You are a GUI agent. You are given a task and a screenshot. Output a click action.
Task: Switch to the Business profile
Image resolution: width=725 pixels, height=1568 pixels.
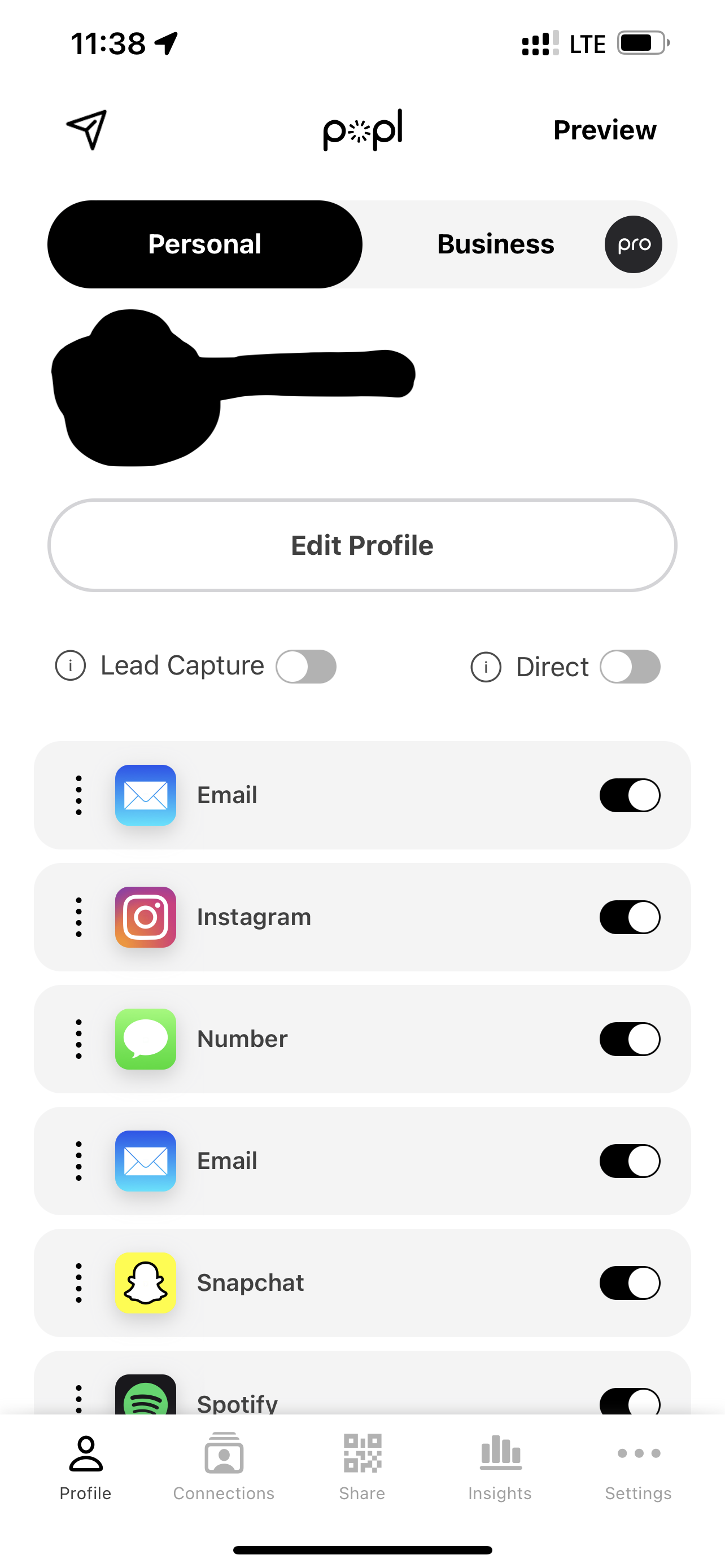pos(496,244)
